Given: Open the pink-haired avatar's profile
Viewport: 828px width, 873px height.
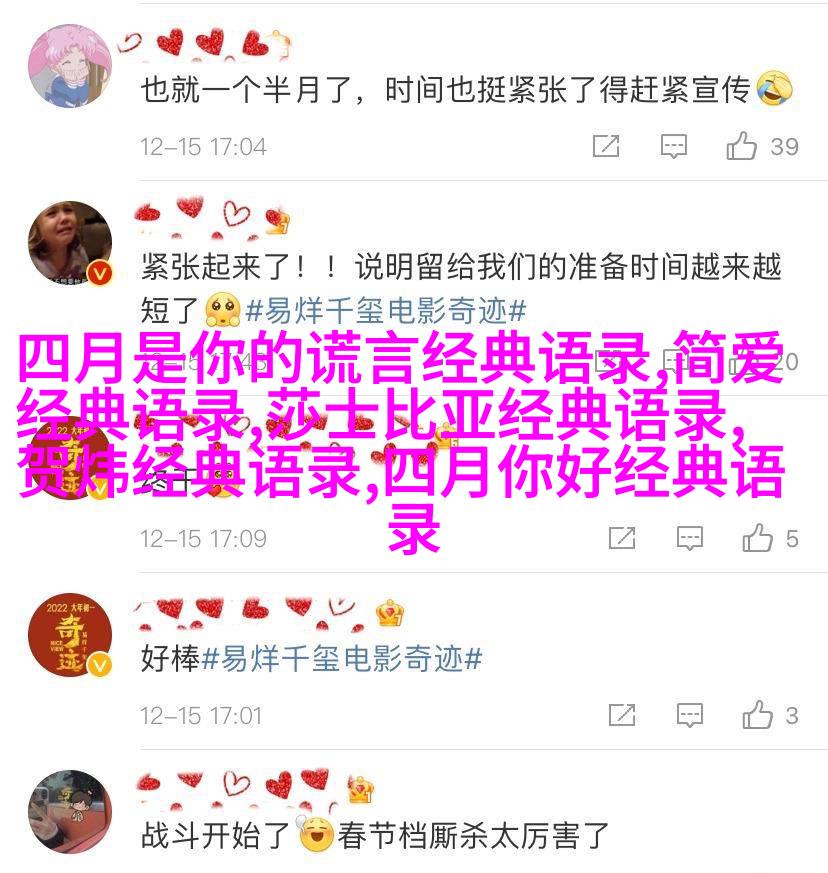Looking at the screenshot, I should coord(69,67).
